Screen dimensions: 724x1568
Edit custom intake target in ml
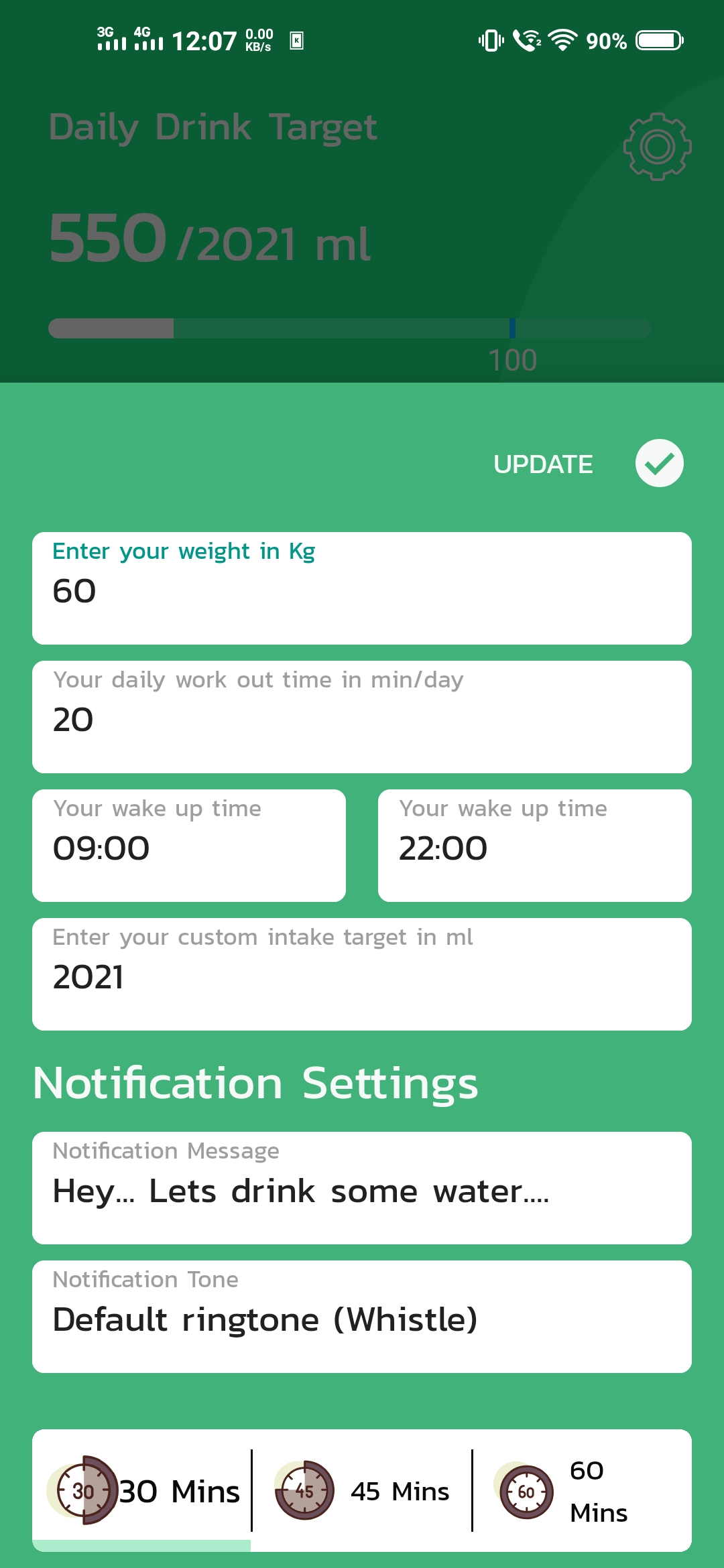(362, 974)
